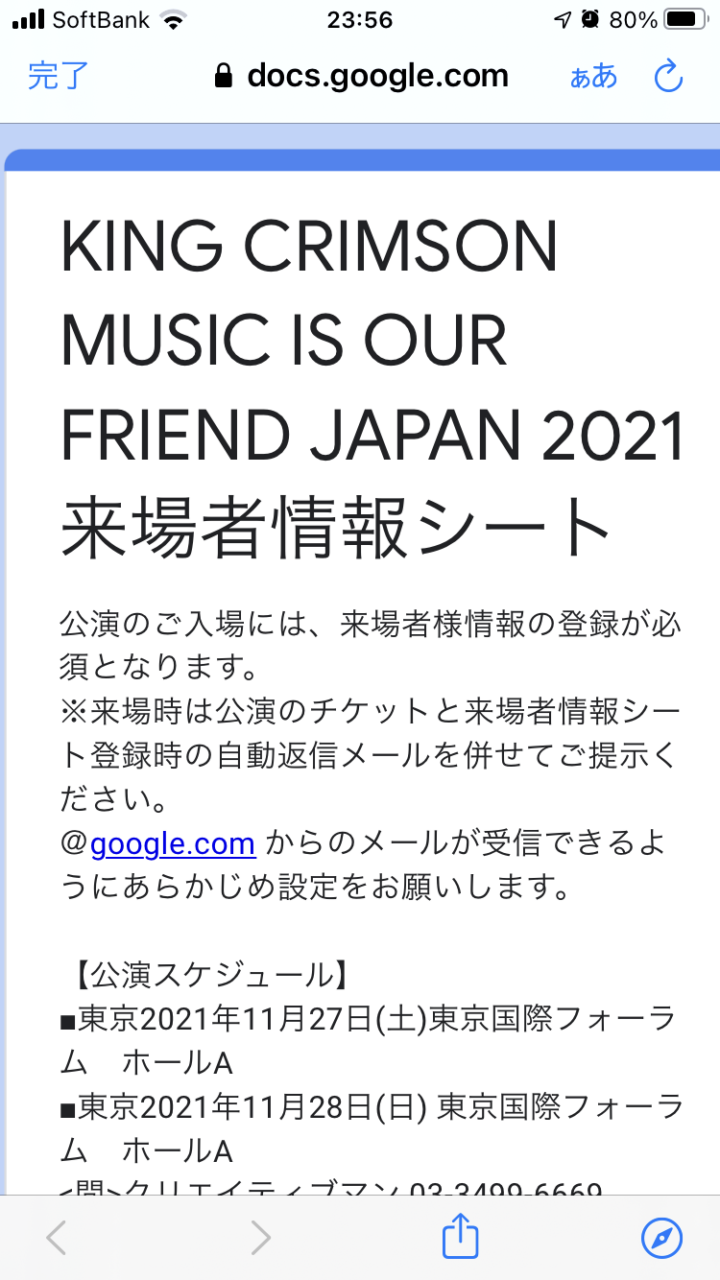
Task: Tap the docs.google.com address bar
Action: [x=360, y=76]
